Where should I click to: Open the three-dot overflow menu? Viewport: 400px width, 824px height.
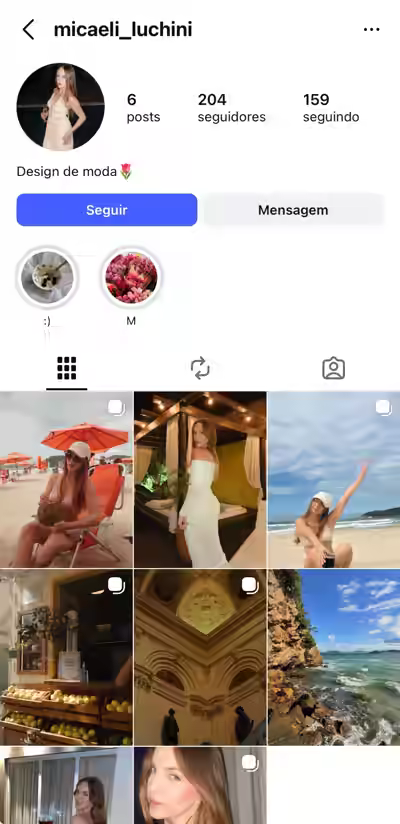(372, 30)
